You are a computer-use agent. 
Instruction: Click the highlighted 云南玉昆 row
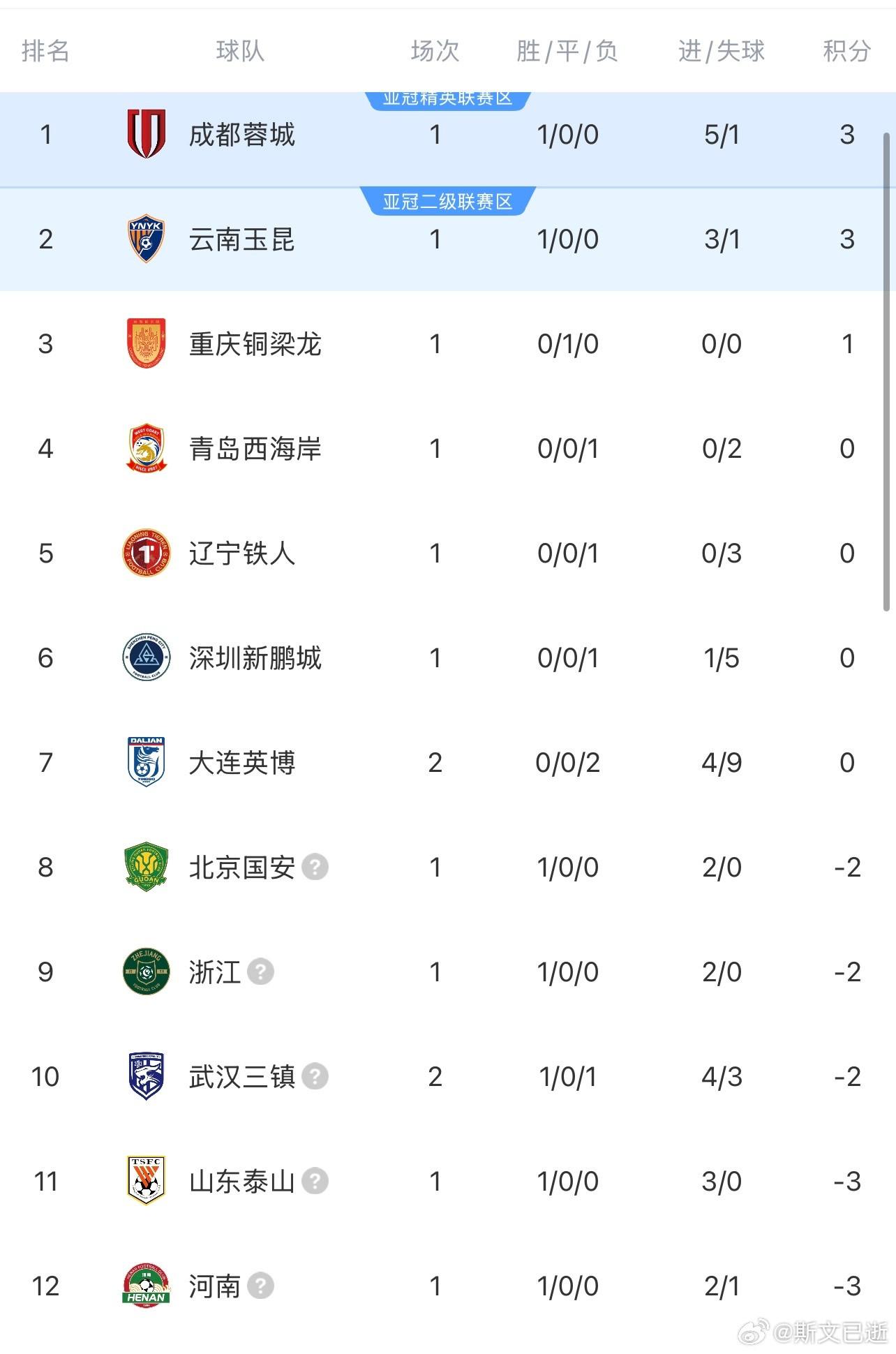(447, 239)
